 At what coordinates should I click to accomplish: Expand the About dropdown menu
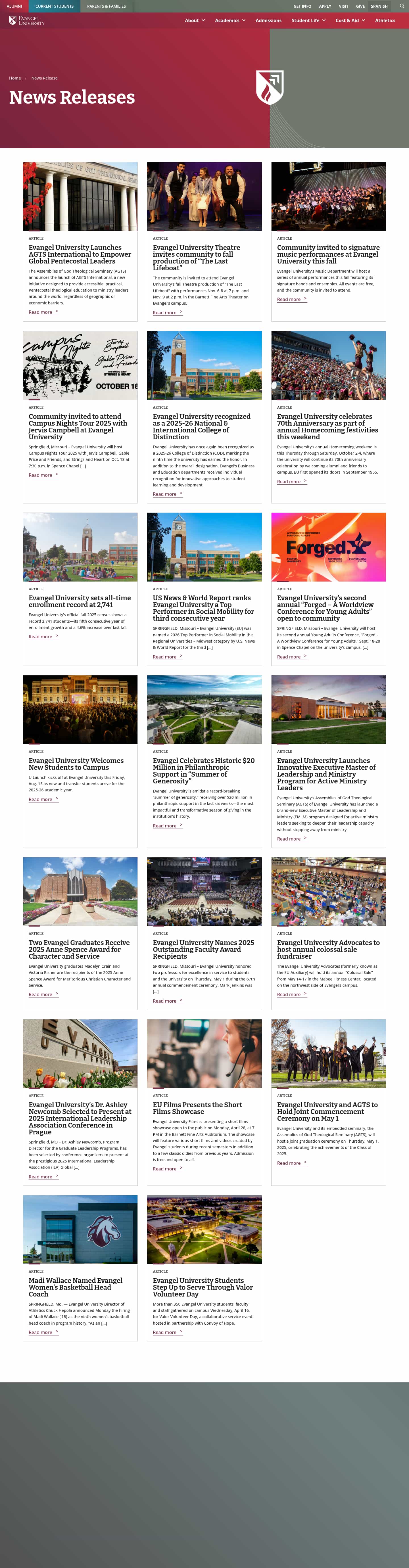click(195, 21)
